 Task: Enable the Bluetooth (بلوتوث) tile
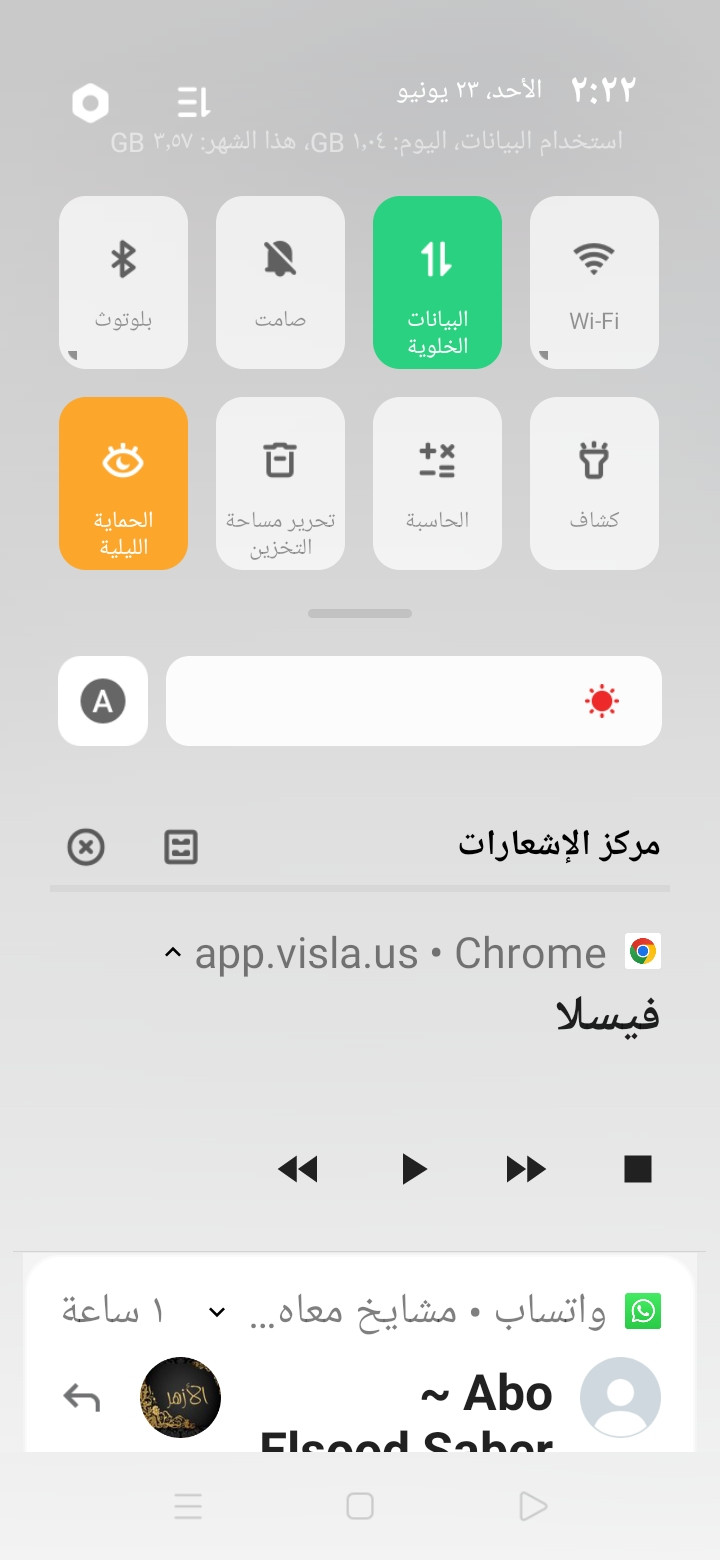point(123,282)
